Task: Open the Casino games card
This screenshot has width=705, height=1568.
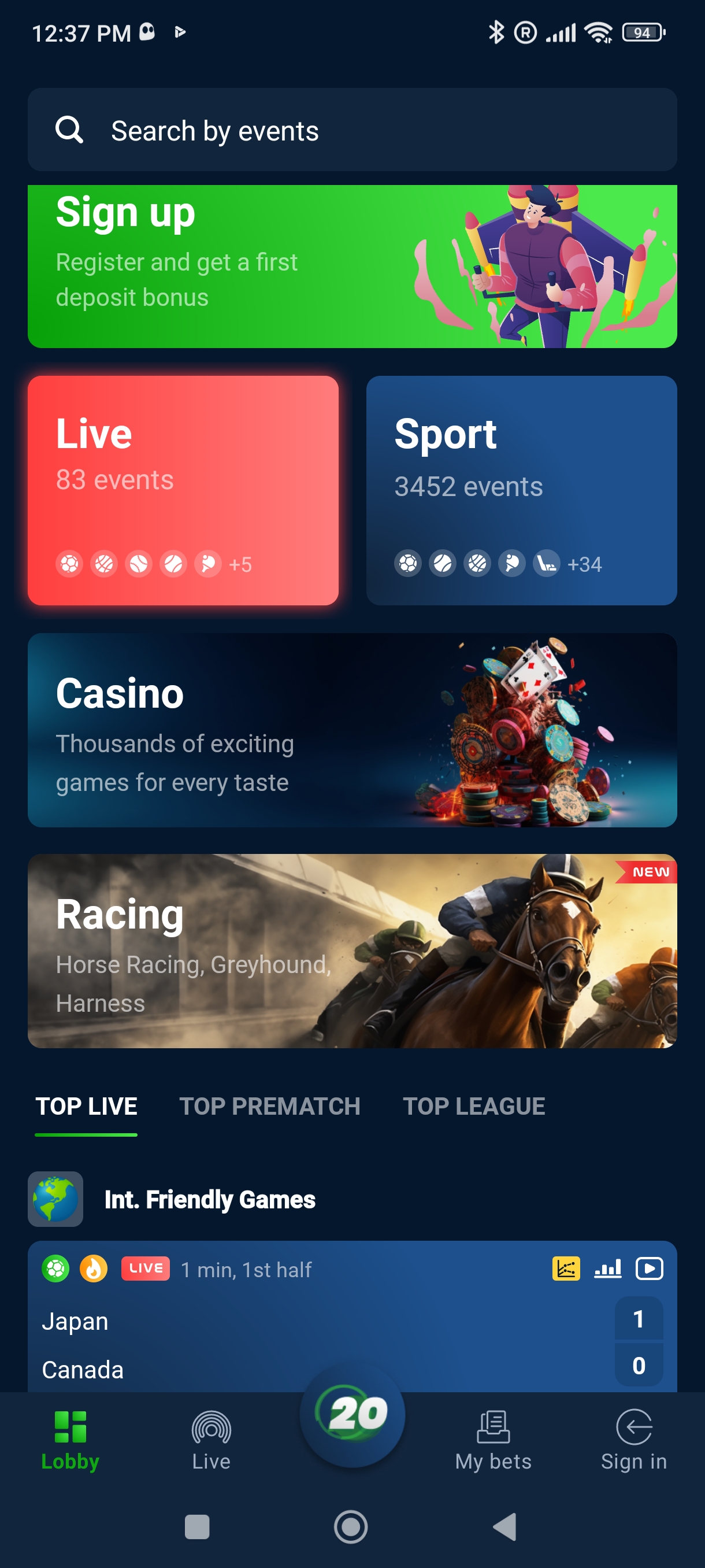Action: (351, 730)
